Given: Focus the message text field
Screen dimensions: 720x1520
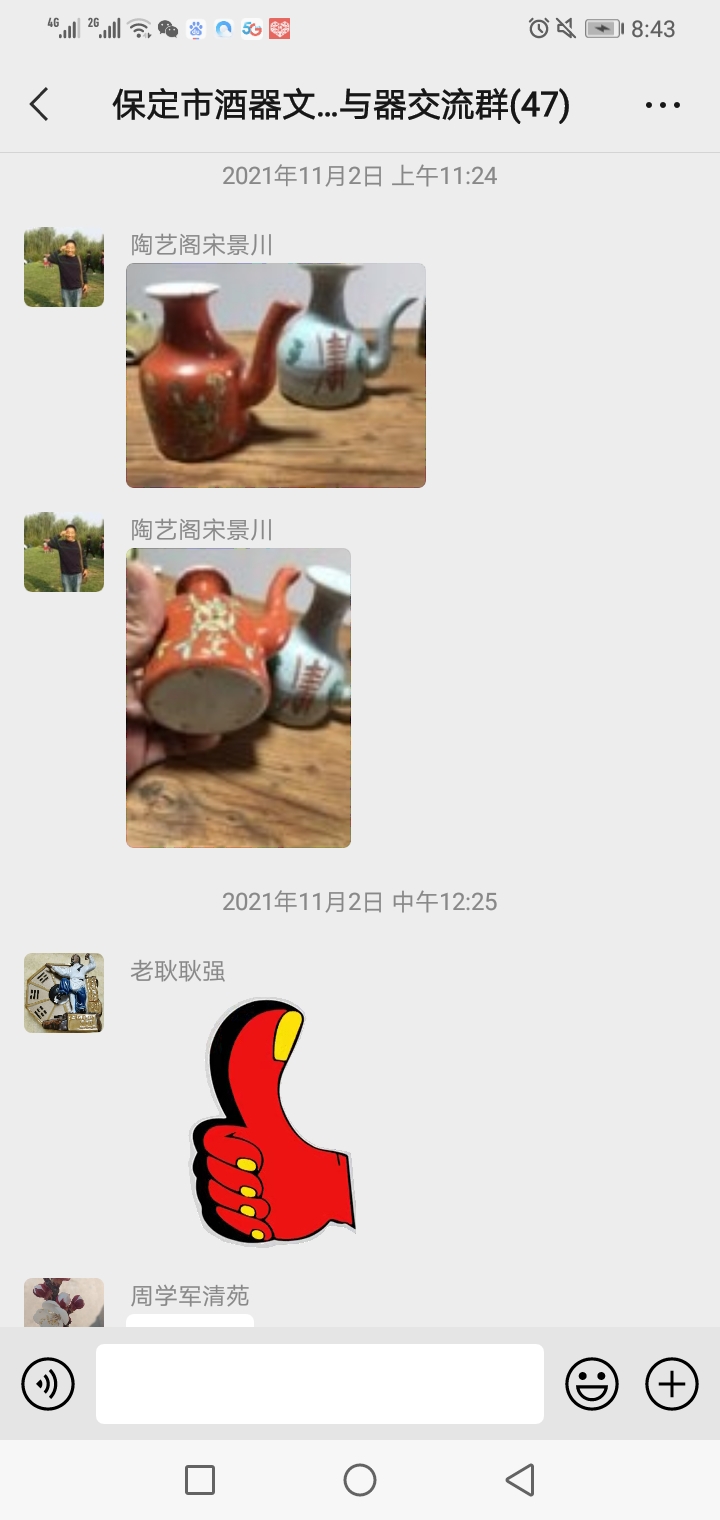Looking at the screenshot, I should click(x=320, y=1384).
